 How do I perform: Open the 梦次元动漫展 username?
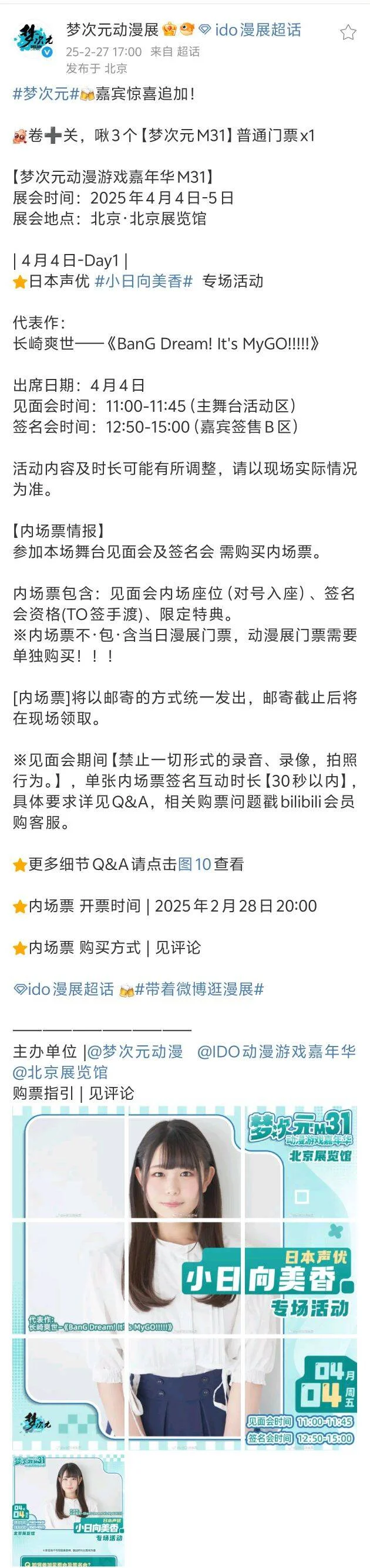tap(112, 29)
